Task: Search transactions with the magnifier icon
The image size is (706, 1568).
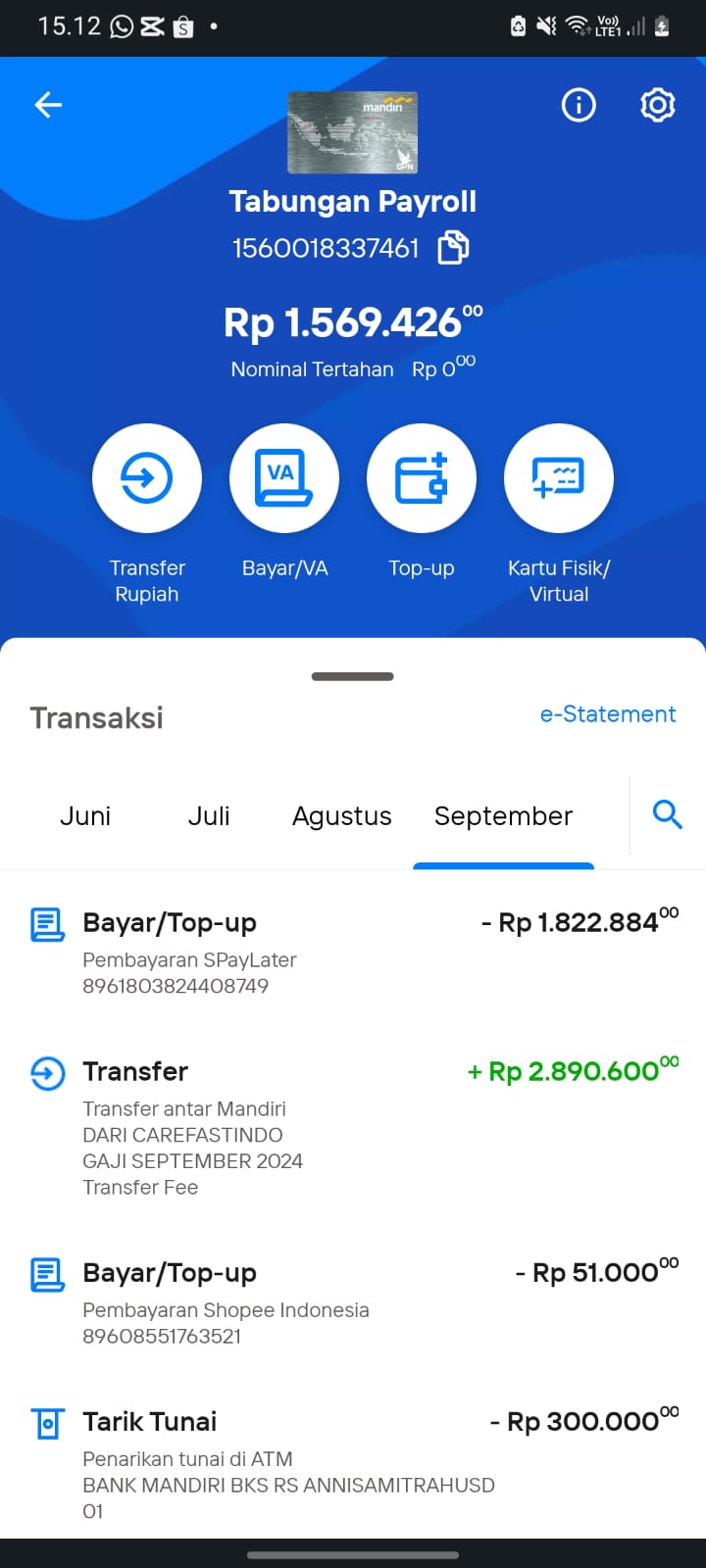Action: click(668, 814)
